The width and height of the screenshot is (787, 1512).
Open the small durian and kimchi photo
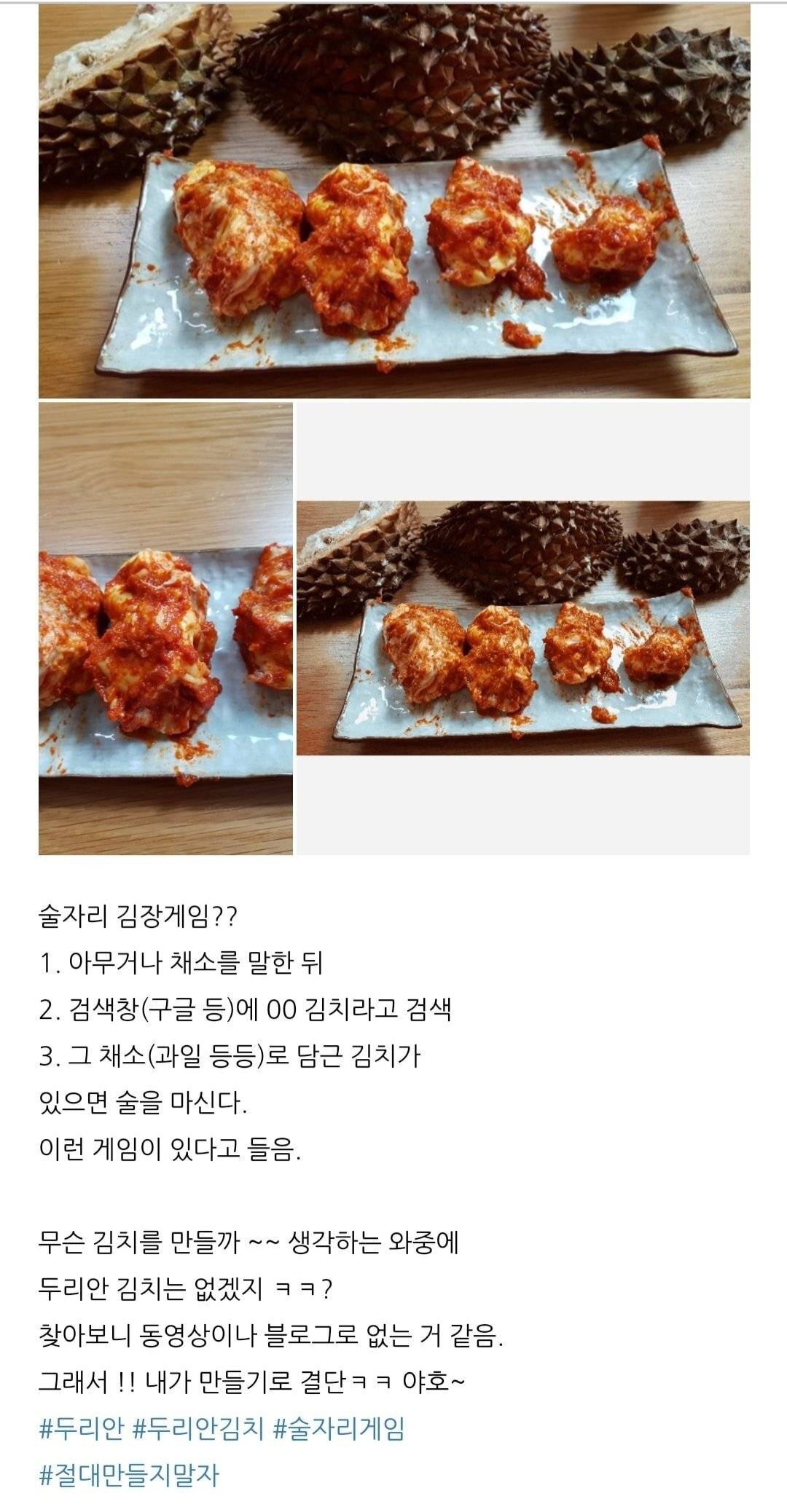coord(523,628)
